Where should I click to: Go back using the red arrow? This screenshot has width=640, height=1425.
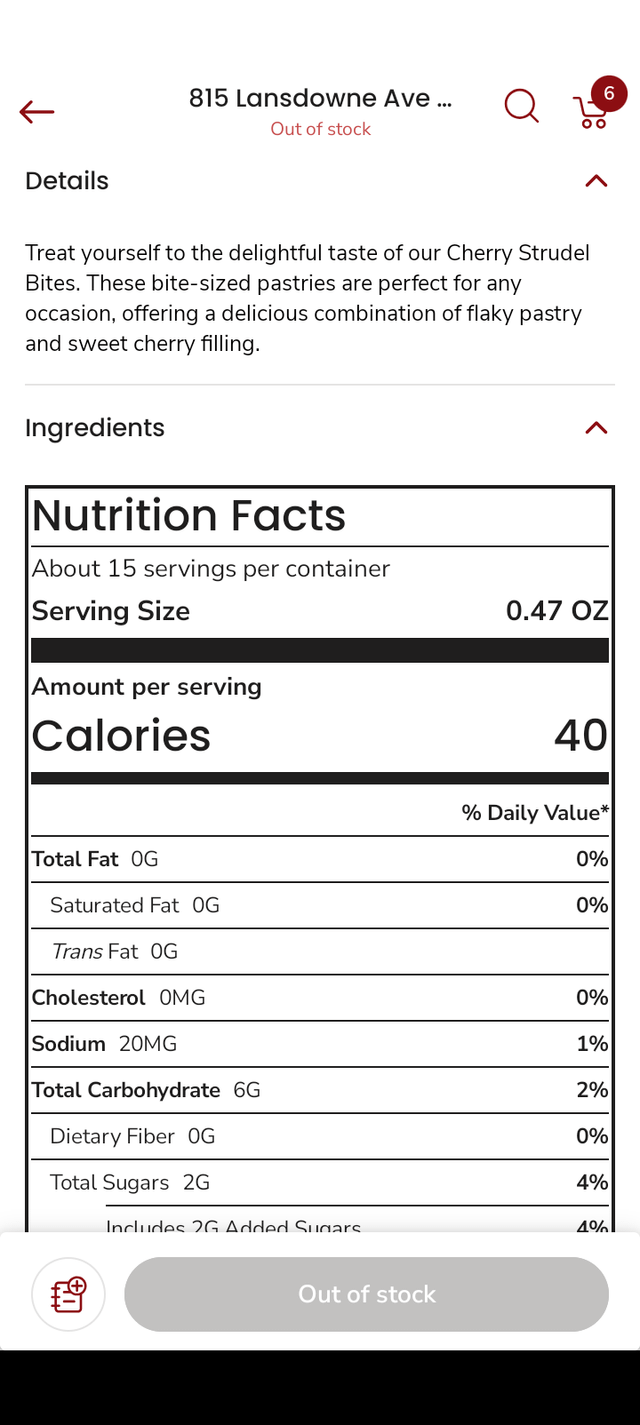(x=37, y=111)
